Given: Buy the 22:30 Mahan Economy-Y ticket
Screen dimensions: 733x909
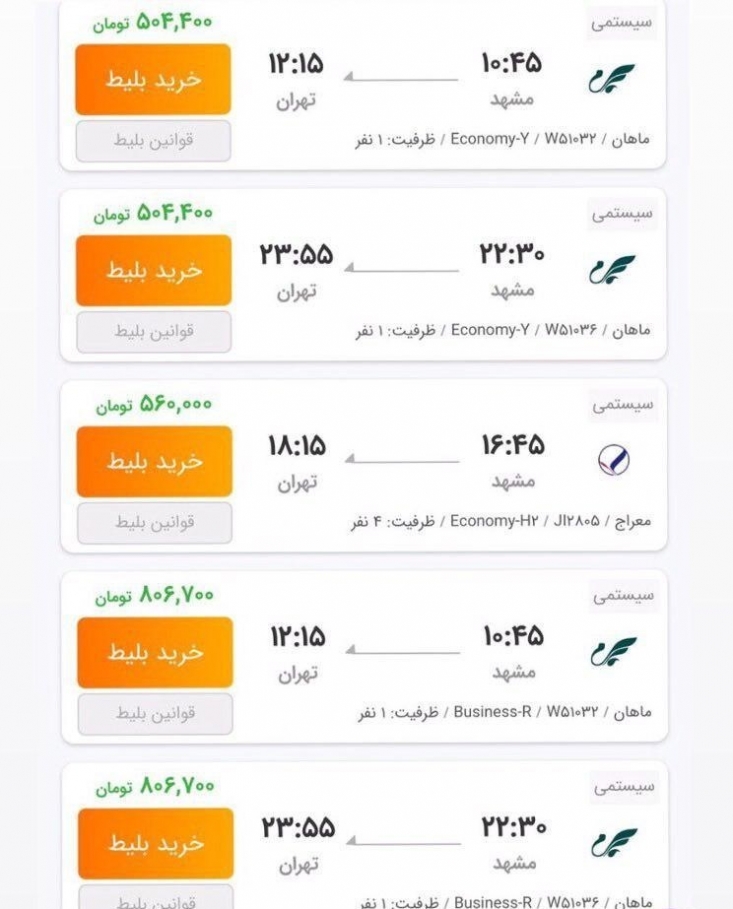Looking at the screenshot, I should tap(153, 270).
